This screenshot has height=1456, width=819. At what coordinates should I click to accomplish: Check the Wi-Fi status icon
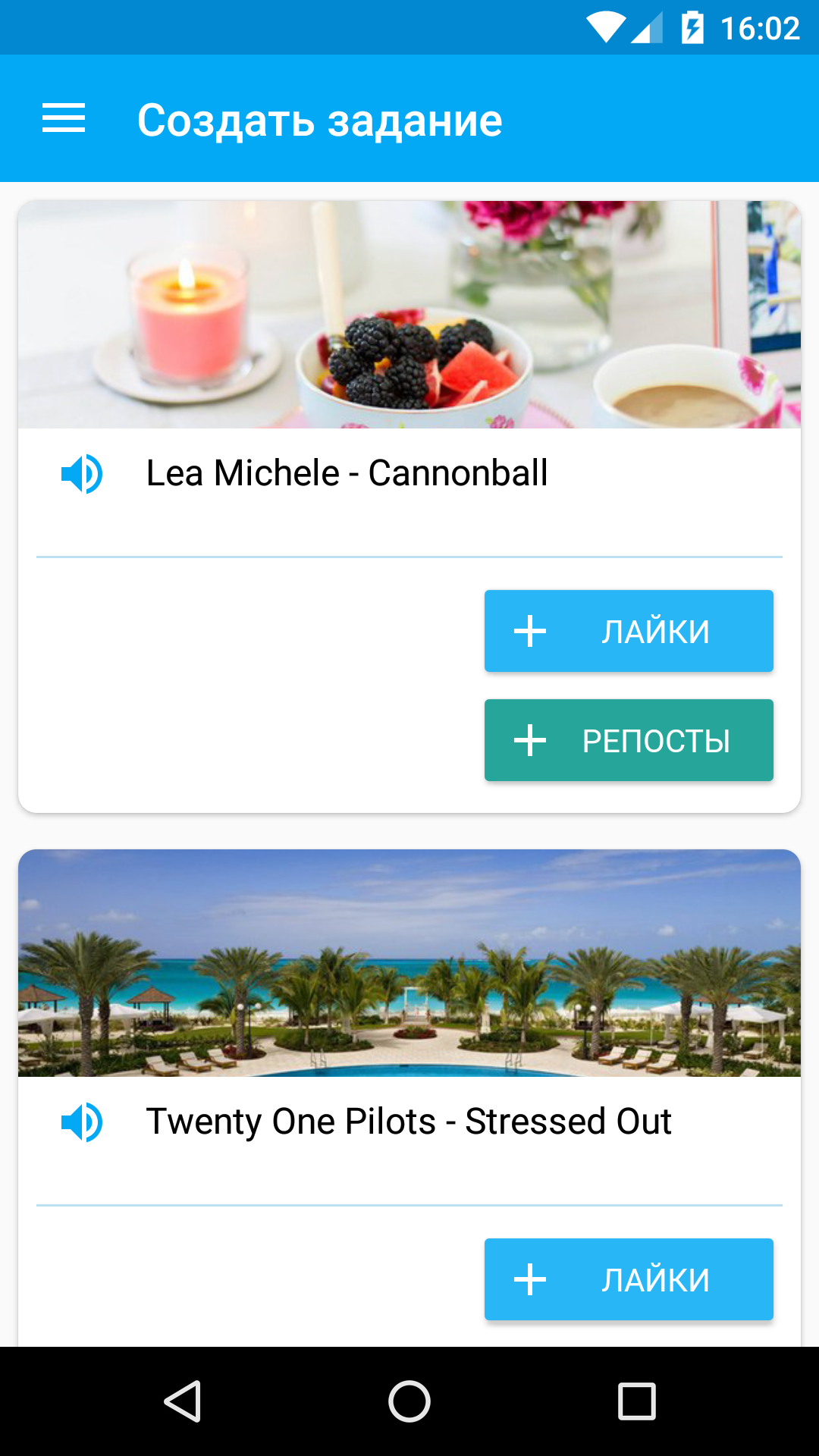click(607, 25)
